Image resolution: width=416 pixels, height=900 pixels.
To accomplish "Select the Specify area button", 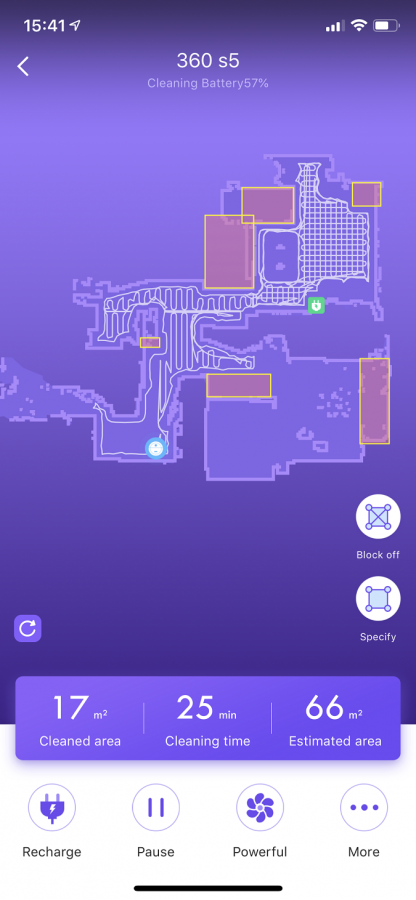I will point(378,599).
